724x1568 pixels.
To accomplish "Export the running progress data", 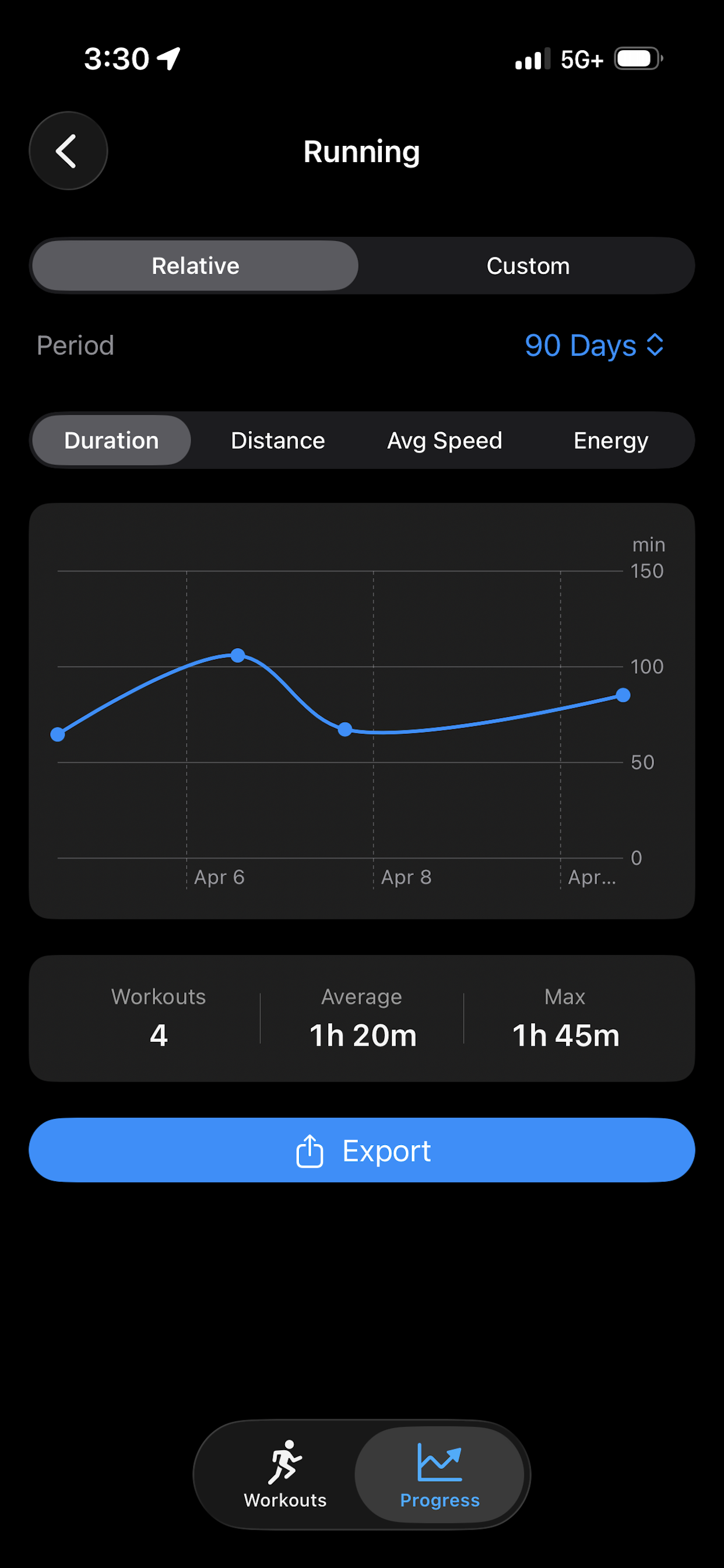I will 362,1150.
